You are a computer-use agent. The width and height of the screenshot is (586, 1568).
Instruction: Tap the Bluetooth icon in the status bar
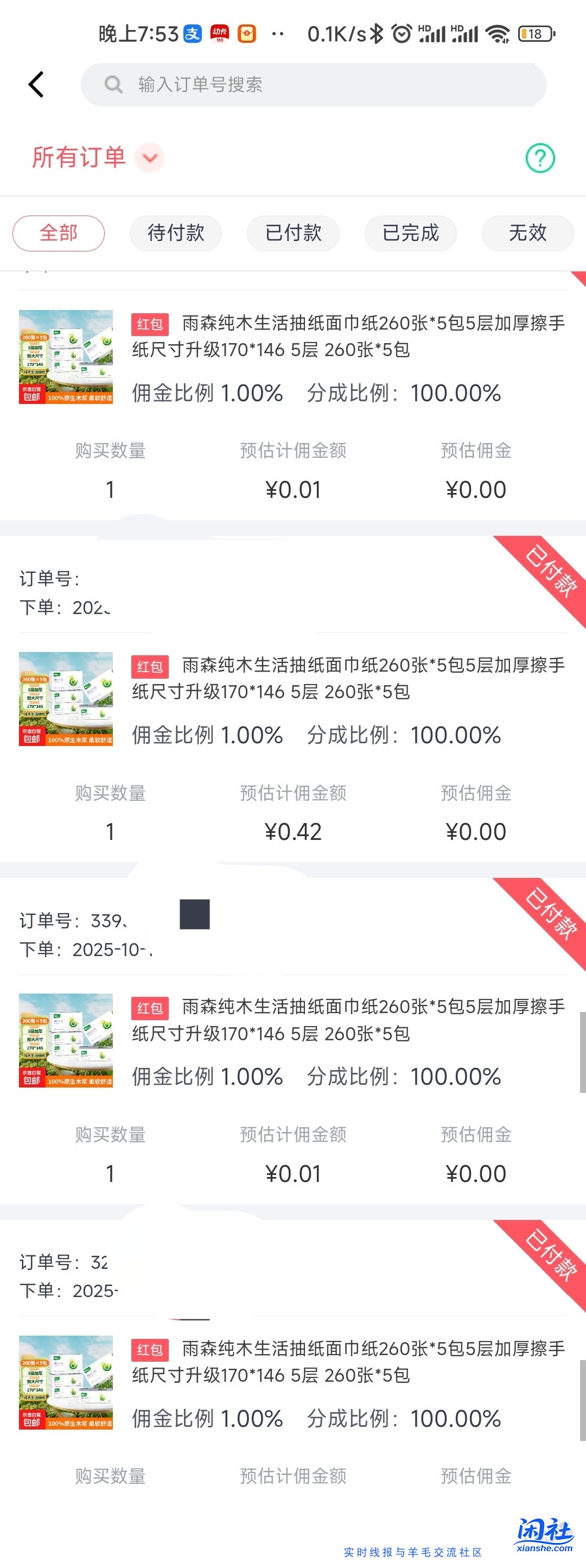(376, 34)
